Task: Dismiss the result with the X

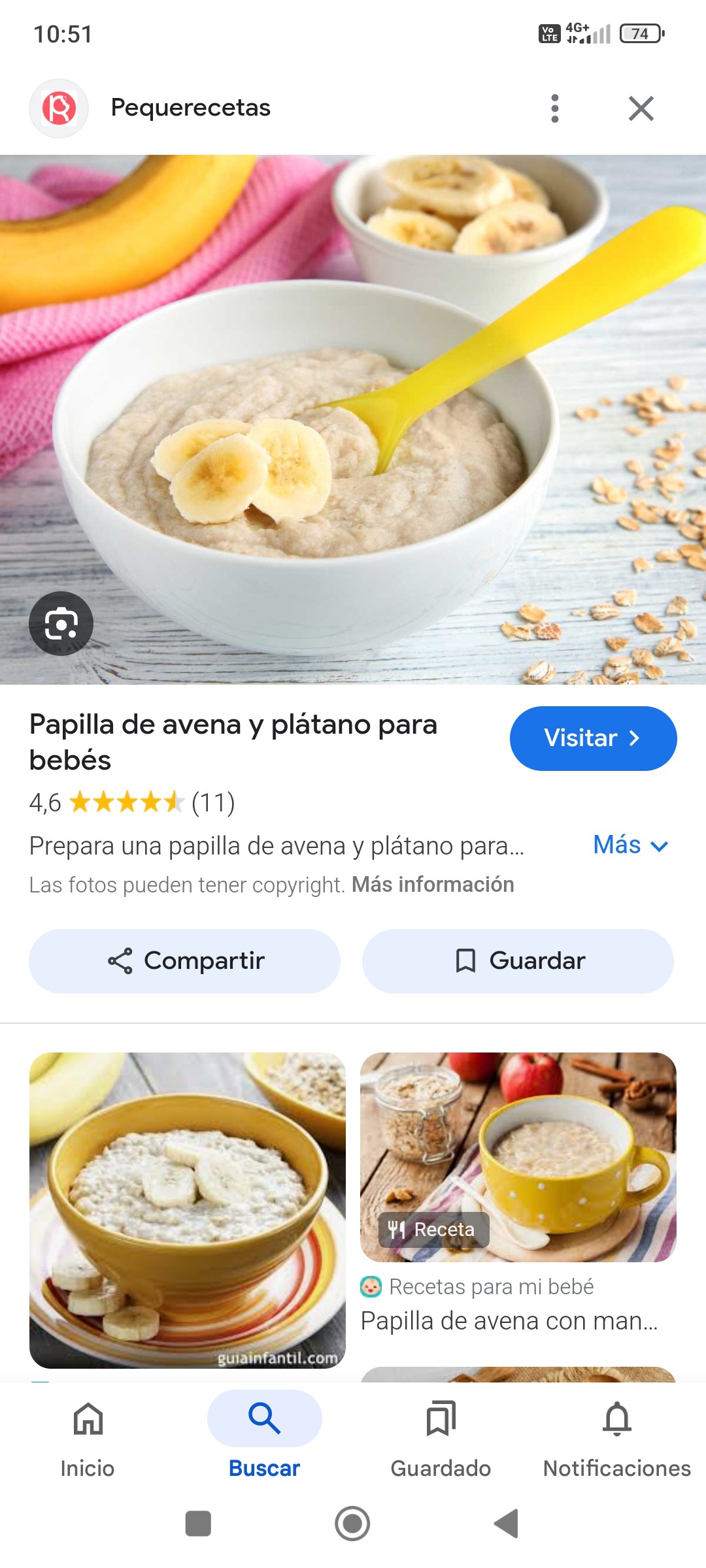Action: pos(642,108)
